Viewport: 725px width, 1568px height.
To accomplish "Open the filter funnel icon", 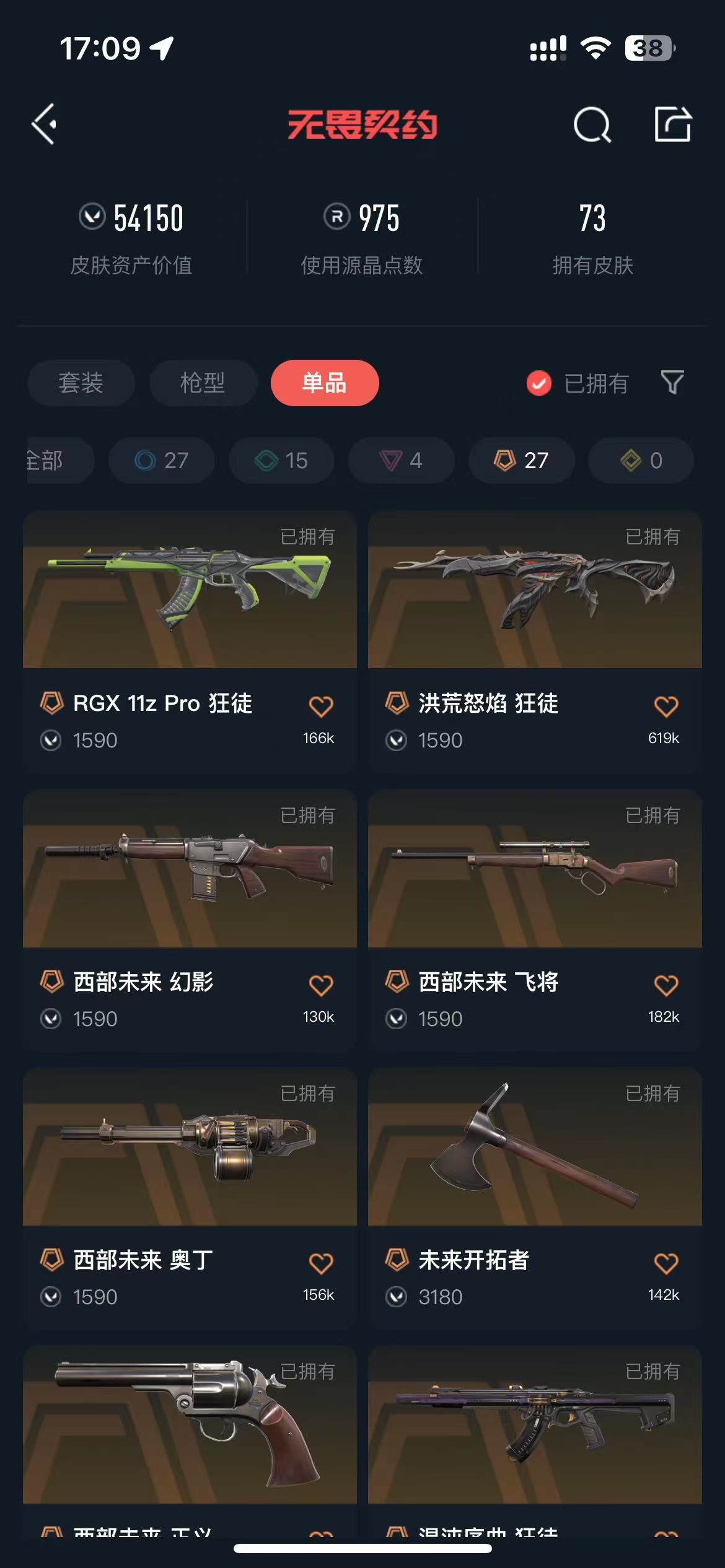I will (672, 383).
